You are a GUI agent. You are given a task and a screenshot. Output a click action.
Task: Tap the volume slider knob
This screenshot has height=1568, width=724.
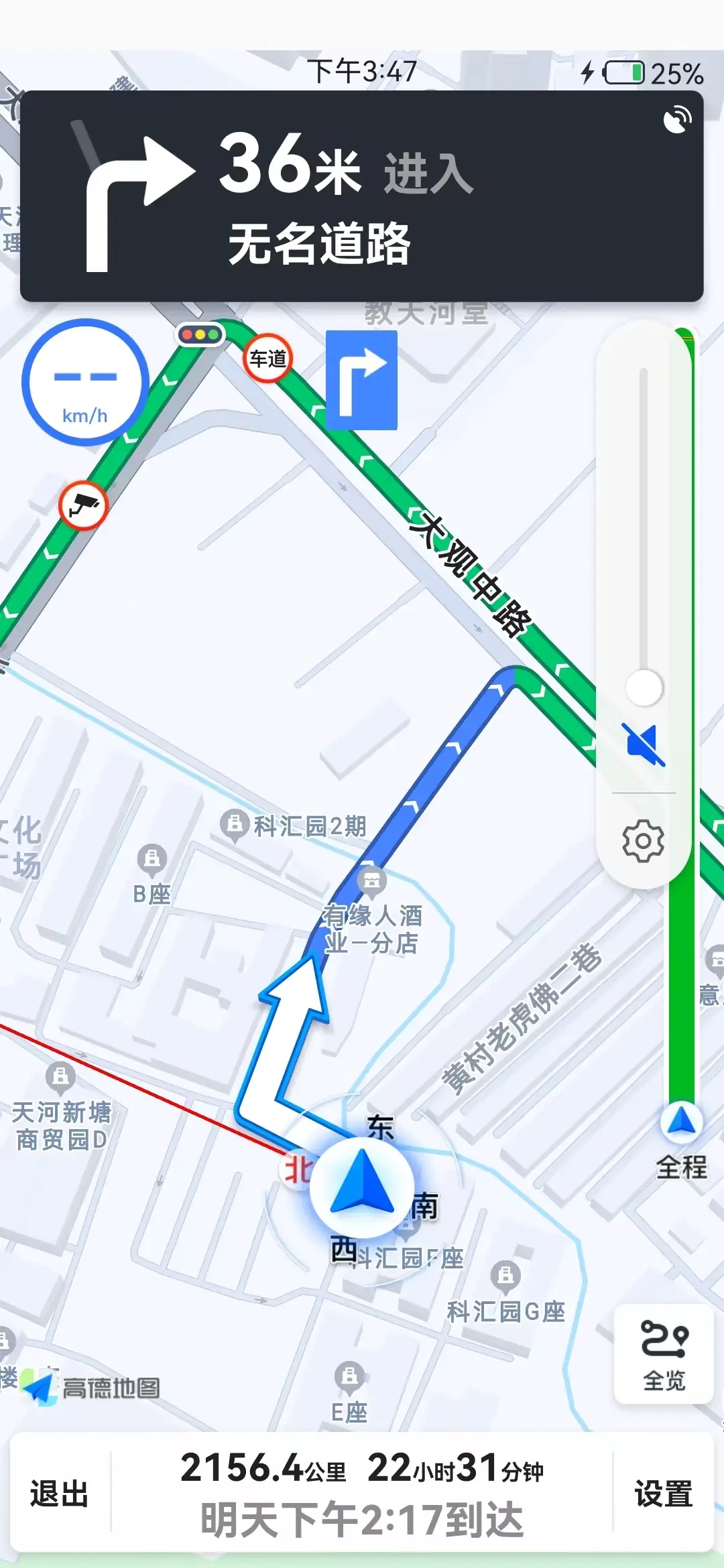(644, 688)
